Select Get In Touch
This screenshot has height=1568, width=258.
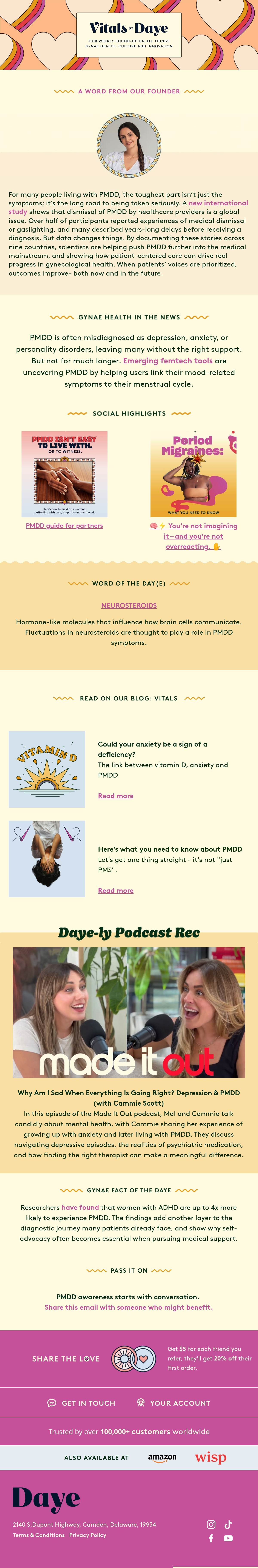point(81,1403)
